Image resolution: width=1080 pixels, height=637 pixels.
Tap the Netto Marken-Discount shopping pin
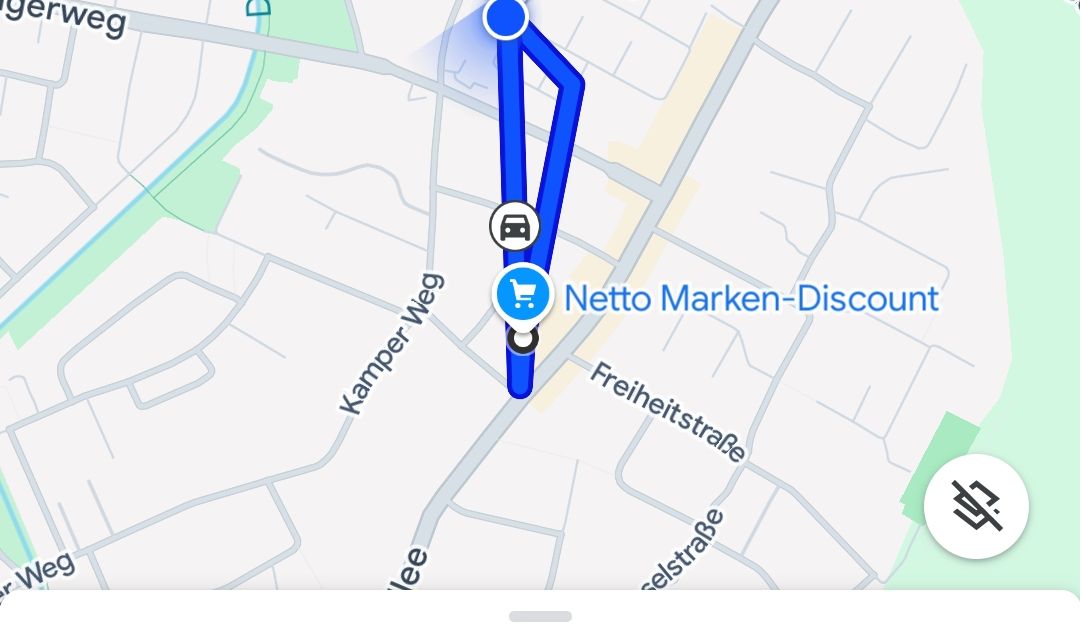[523, 294]
